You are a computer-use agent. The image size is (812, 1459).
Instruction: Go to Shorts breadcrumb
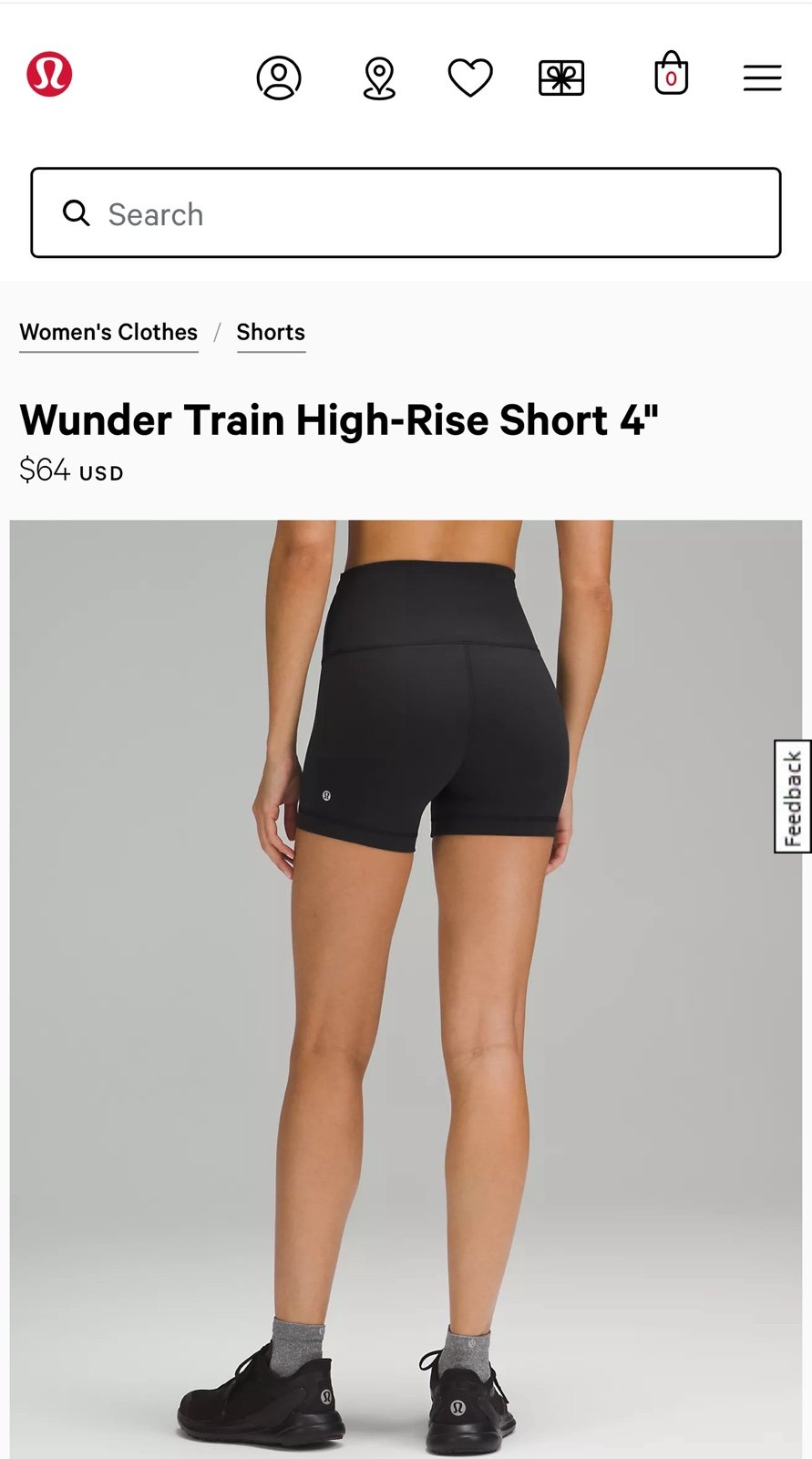pyautogui.click(x=271, y=333)
